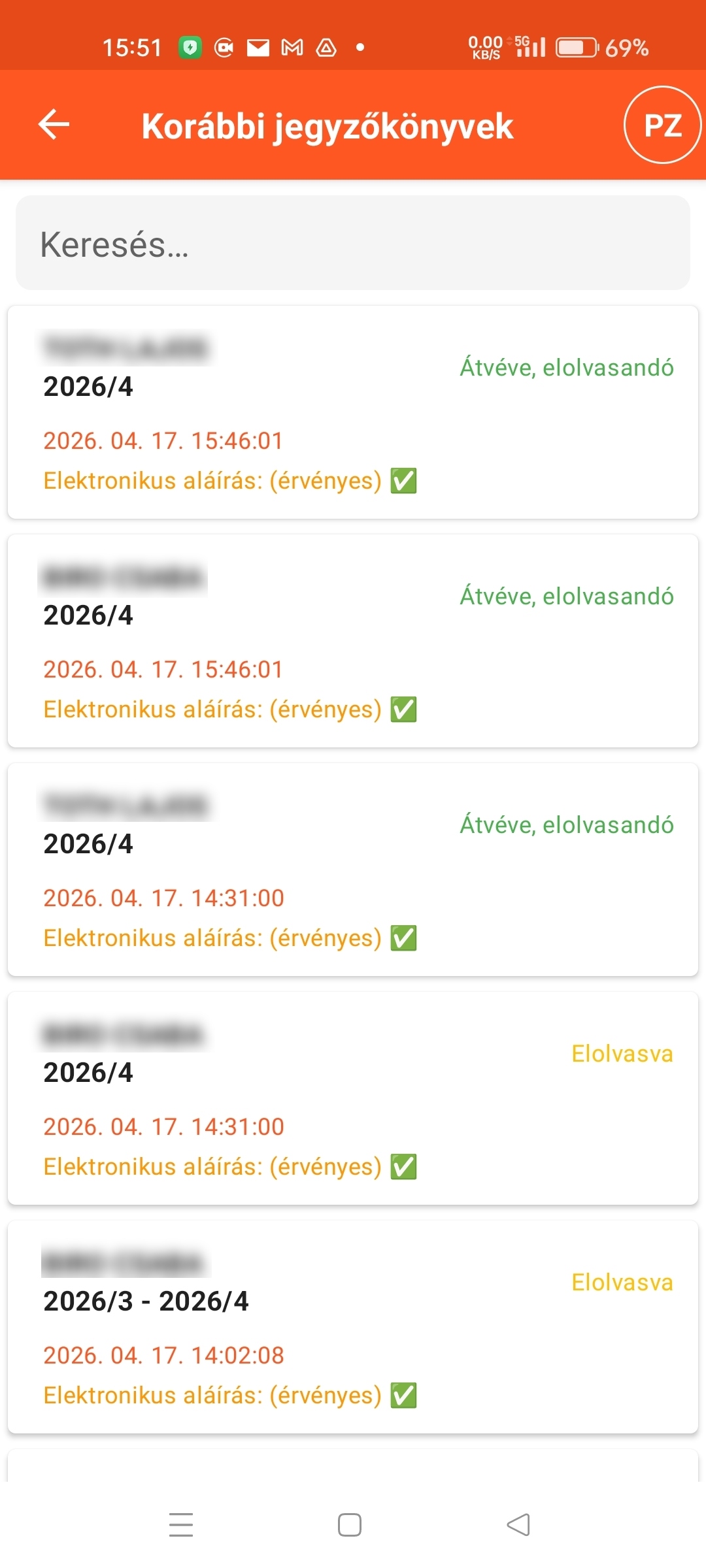Image resolution: width=706 pixels, height=1568 pixels.
Task: Open the PZ profile avatar
Action: tap(661, 124)
